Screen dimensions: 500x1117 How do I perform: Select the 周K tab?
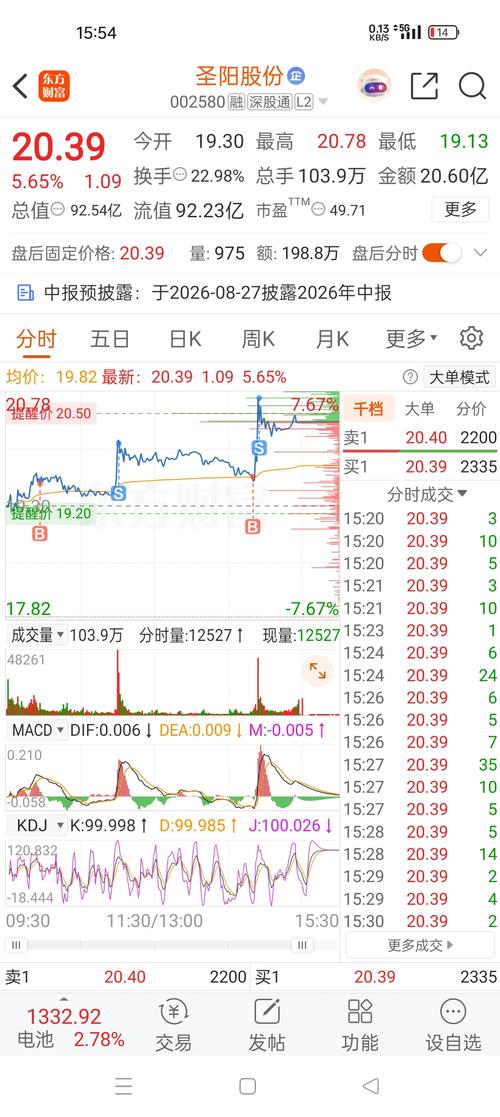tap(258, 339)
